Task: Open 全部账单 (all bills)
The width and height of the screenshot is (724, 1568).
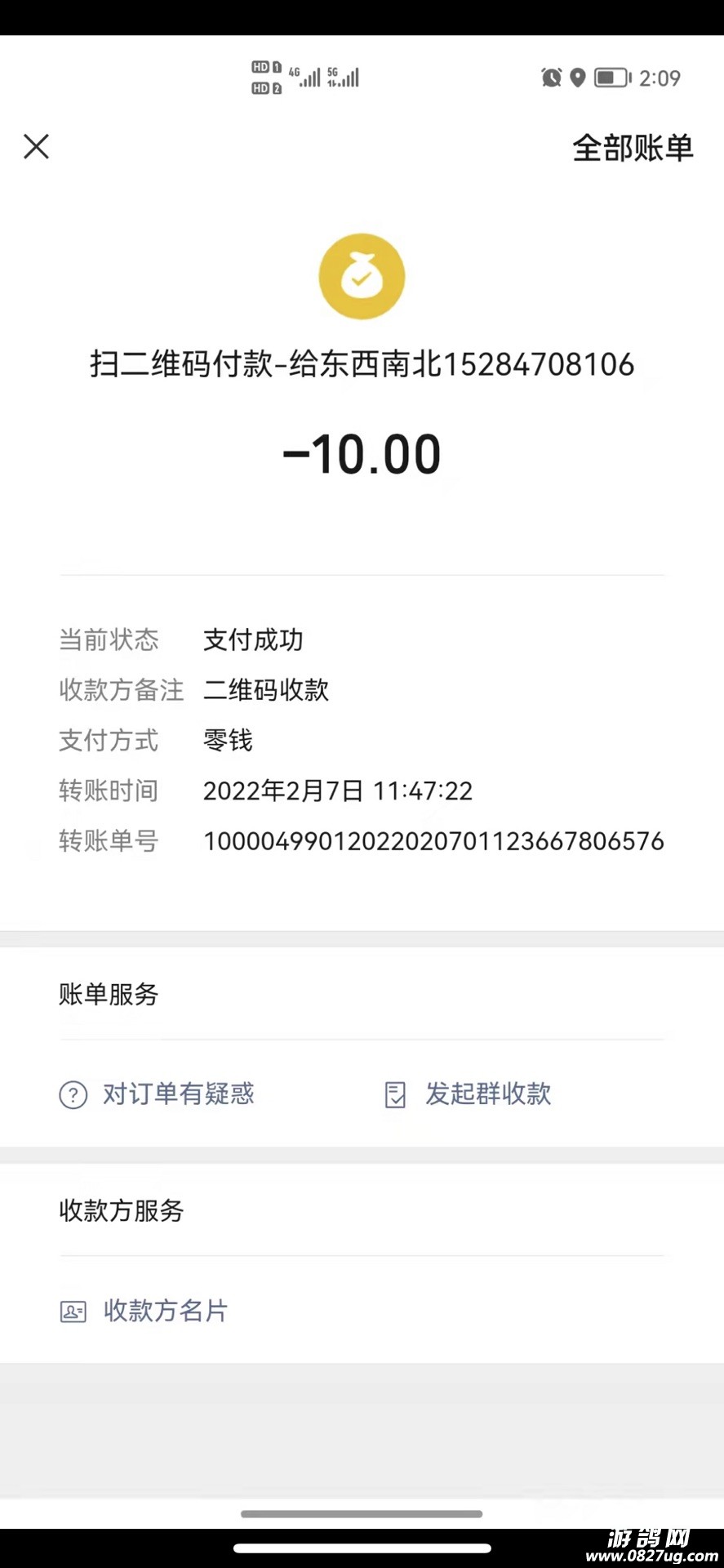Action: [632, 149]
